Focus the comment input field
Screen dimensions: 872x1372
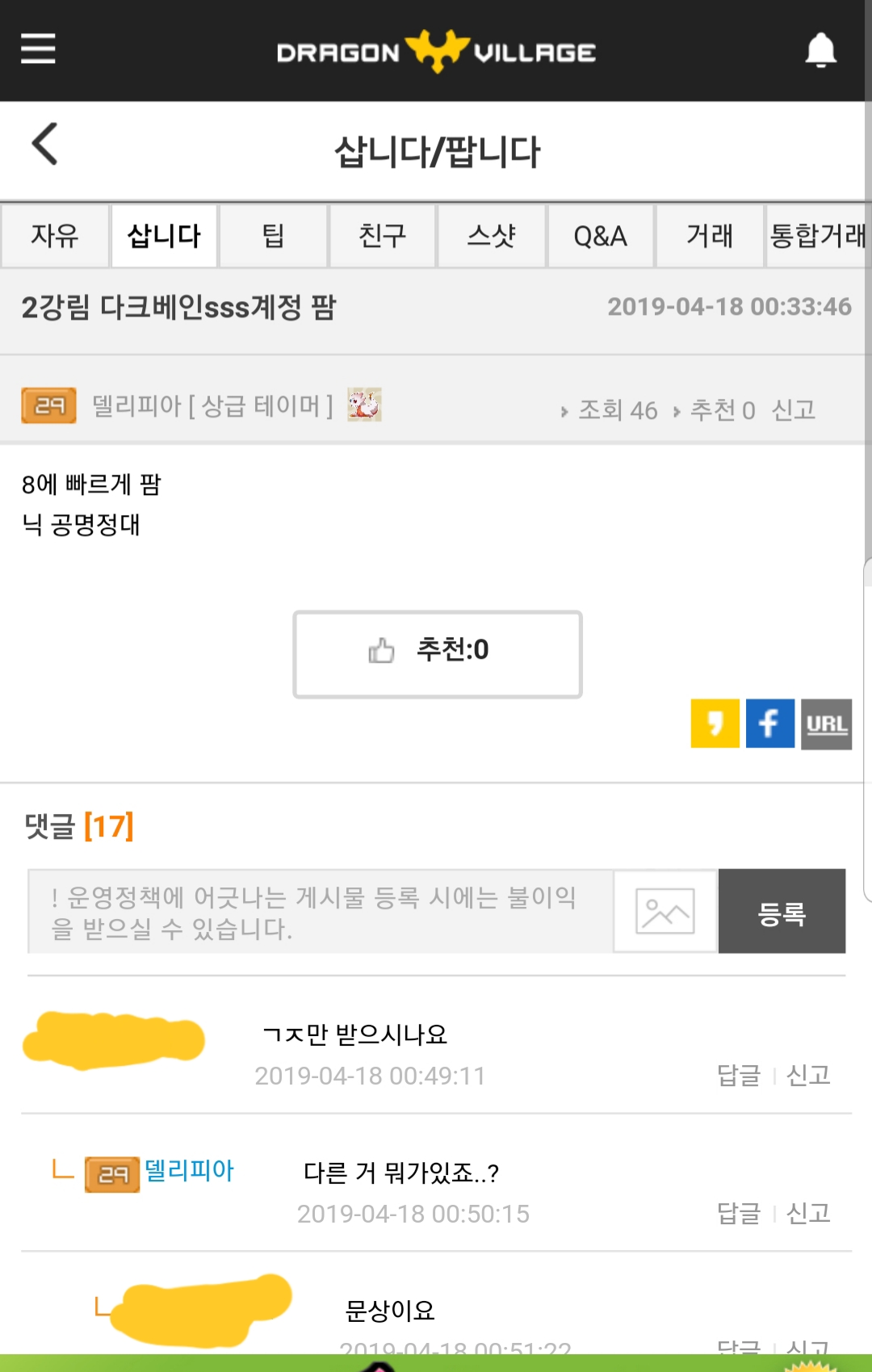(x=320, y=912)
